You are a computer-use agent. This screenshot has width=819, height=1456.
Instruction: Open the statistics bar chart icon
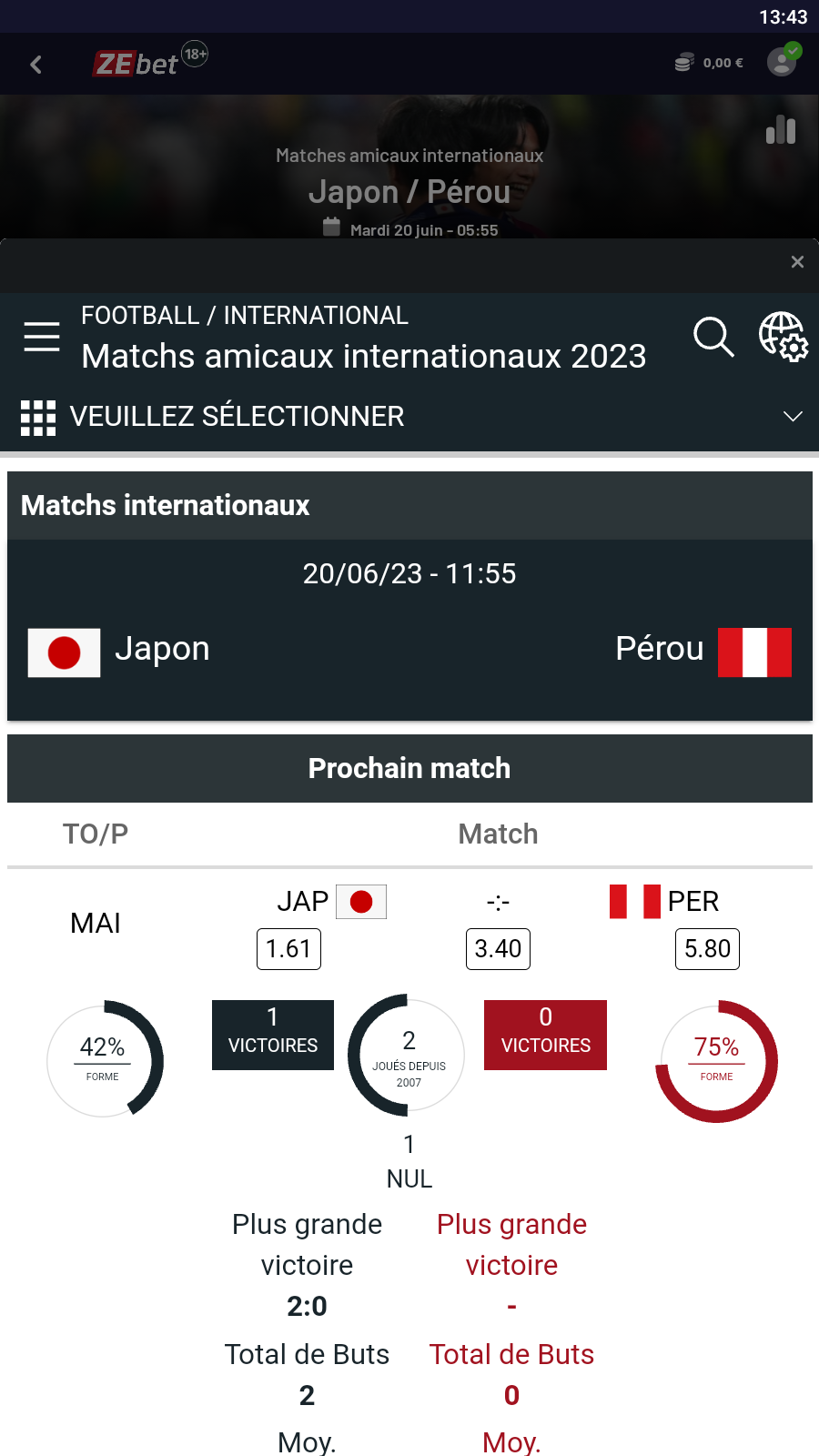tap(781, 130)
